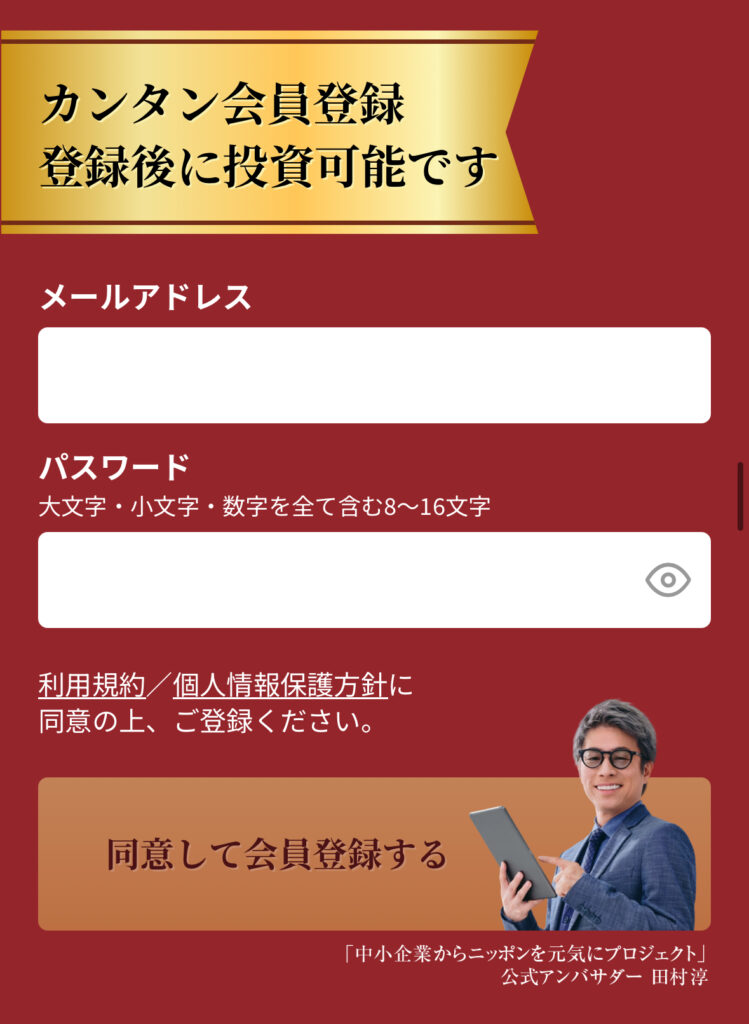This screenshot has width=749, height=1024.
Task: Tap the メールアドレス email input field
Action: click(374, 375)
